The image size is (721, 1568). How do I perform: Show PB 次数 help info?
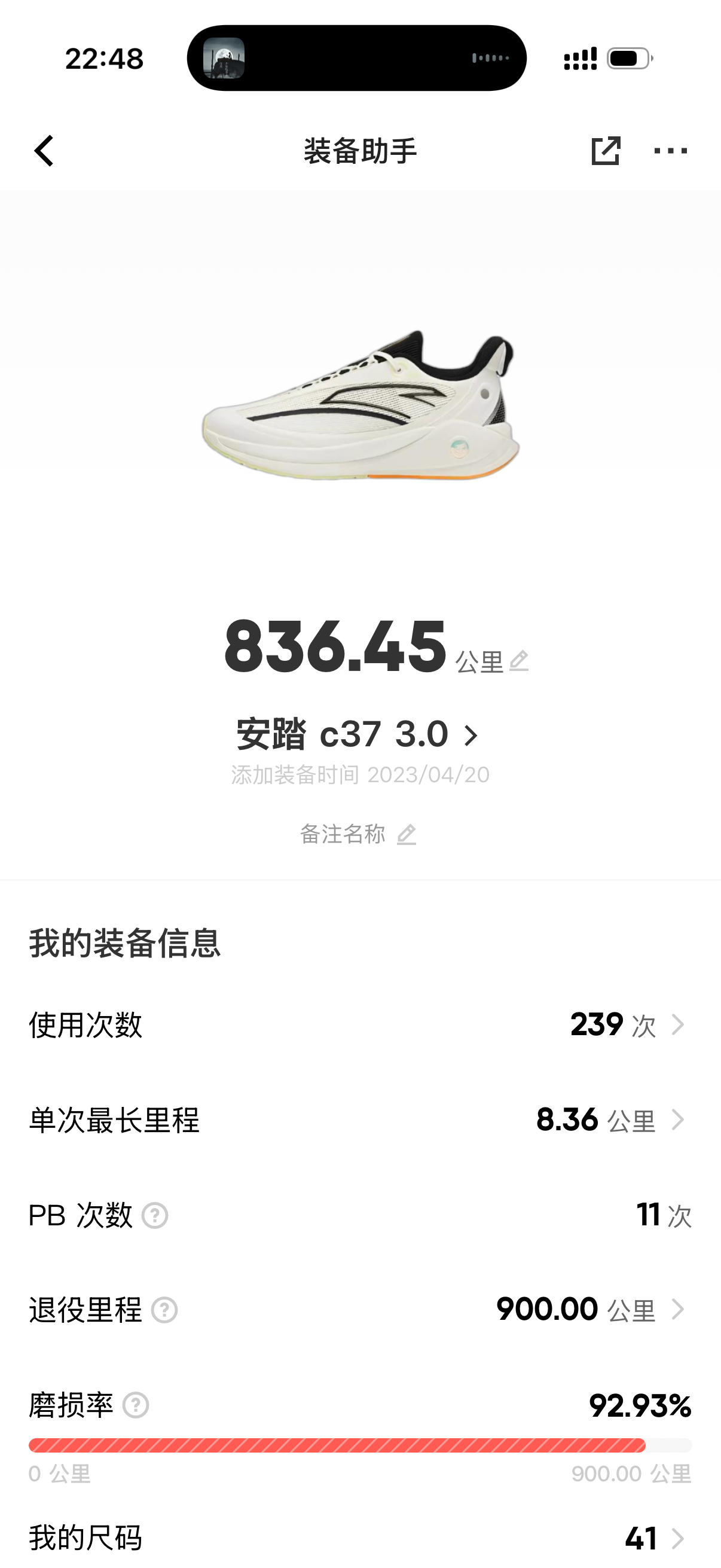coord(155,1216)
